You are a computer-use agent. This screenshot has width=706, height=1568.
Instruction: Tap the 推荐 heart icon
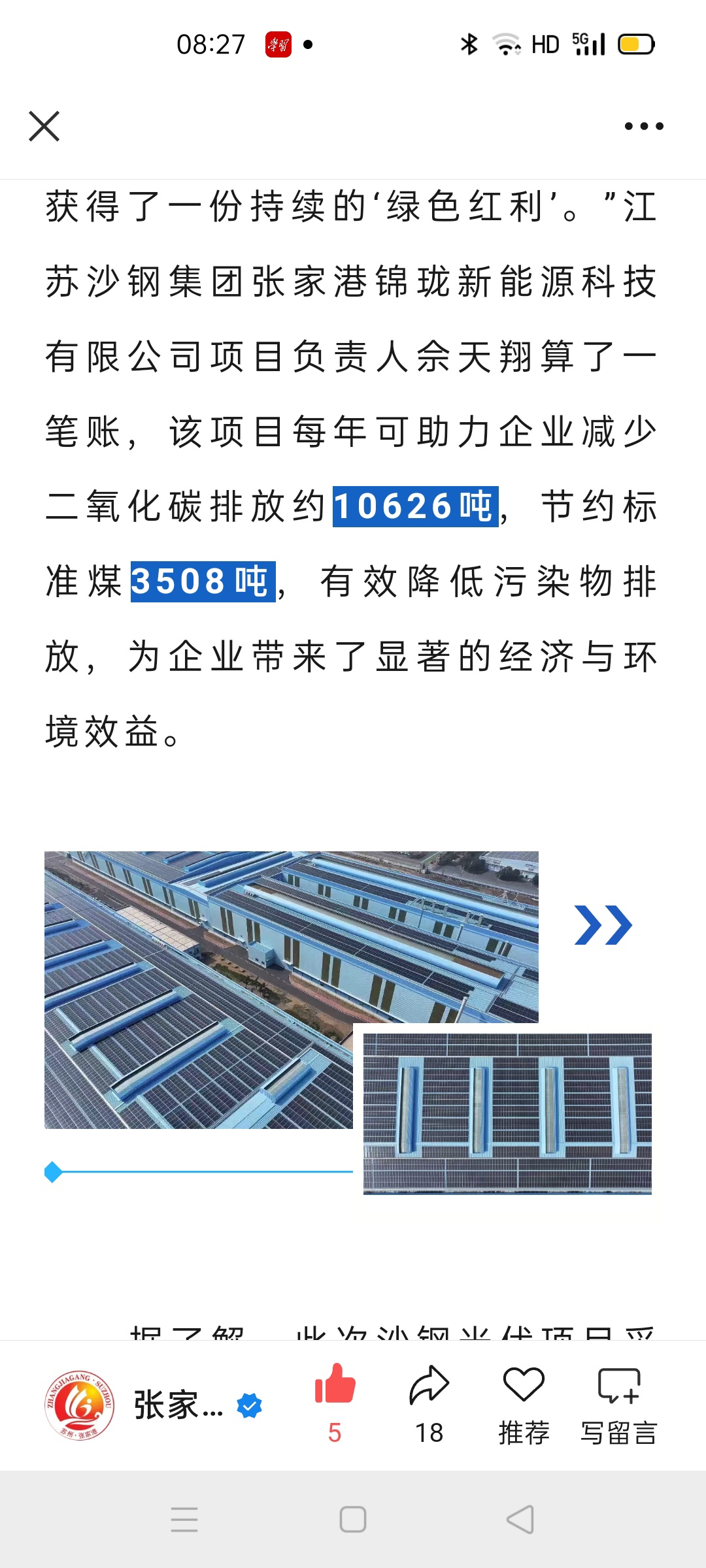click(x=524, y=1386)
